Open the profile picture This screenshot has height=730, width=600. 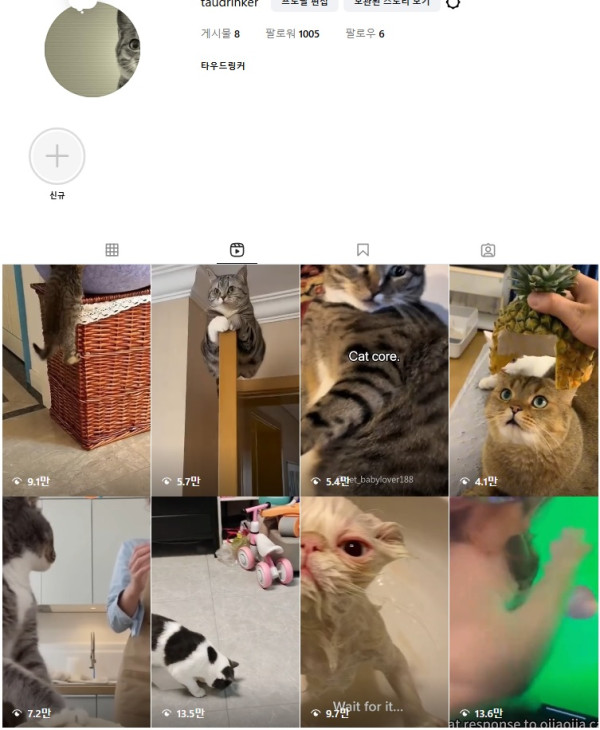(92, 50)
